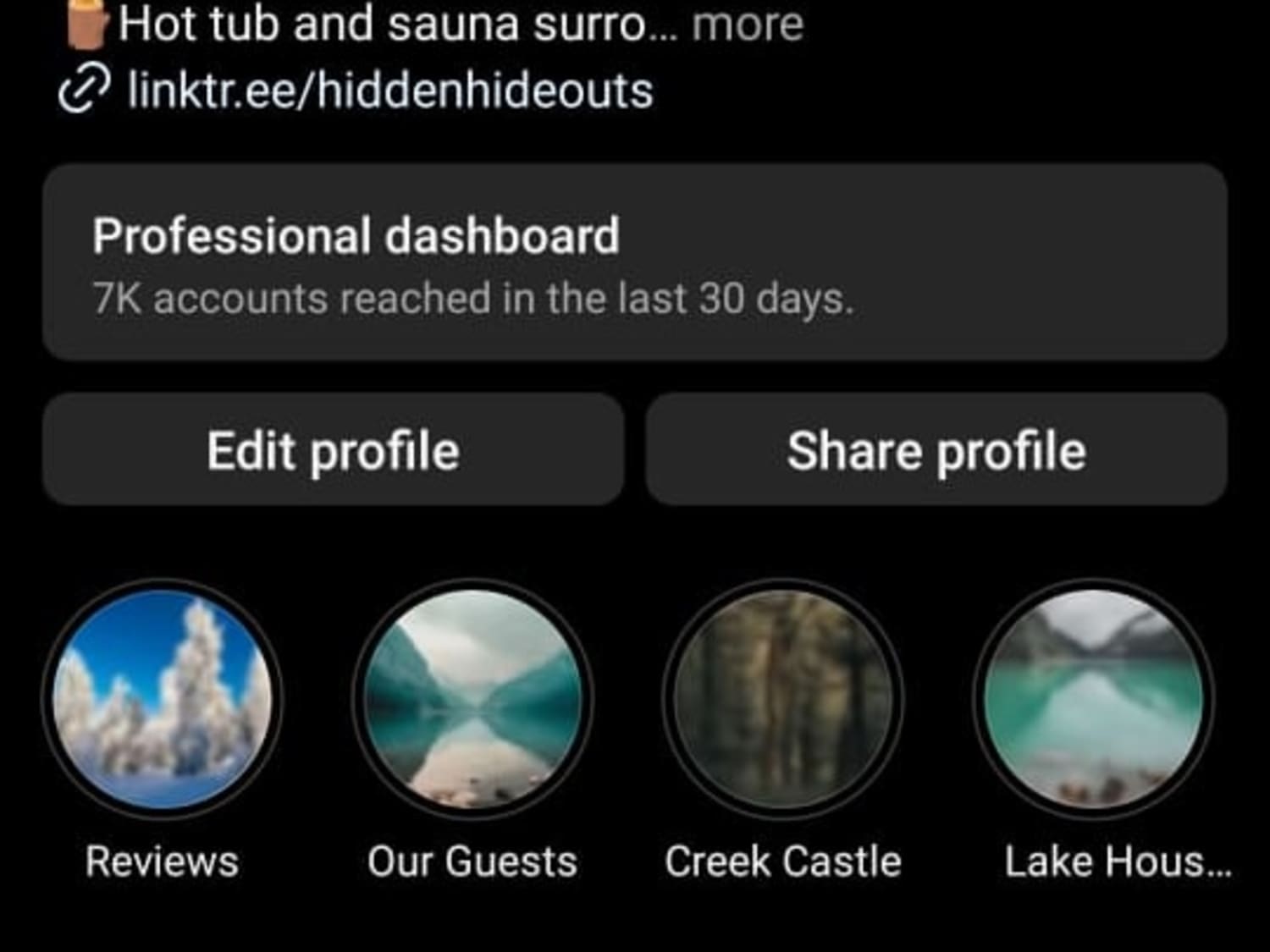Open the Professional dashboard
This screenshot has height=952, width=1270.
[x=634, y=262]
